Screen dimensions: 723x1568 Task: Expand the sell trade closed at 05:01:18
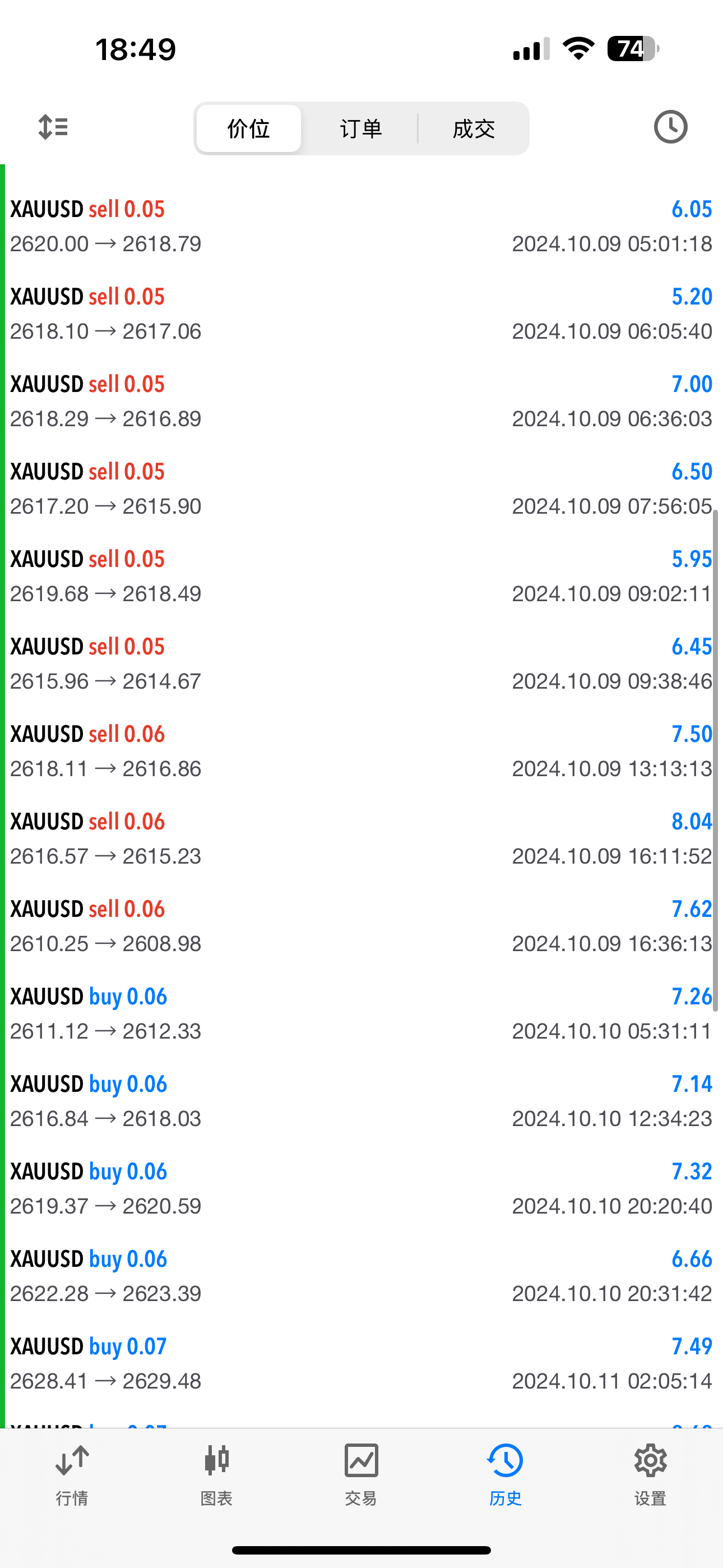361,227
